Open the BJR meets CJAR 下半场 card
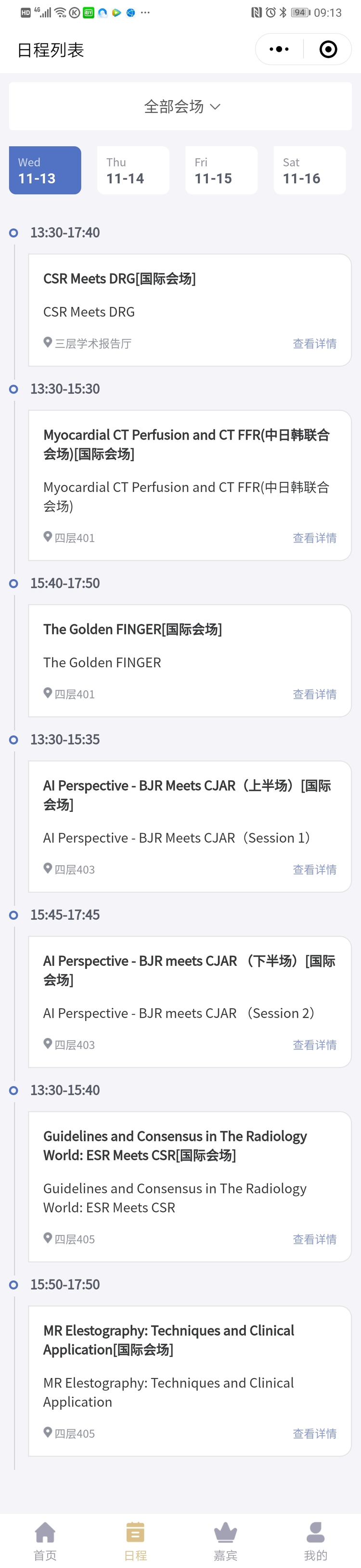This screenshot has width=361, height=1568. (x=189, y=1001)
